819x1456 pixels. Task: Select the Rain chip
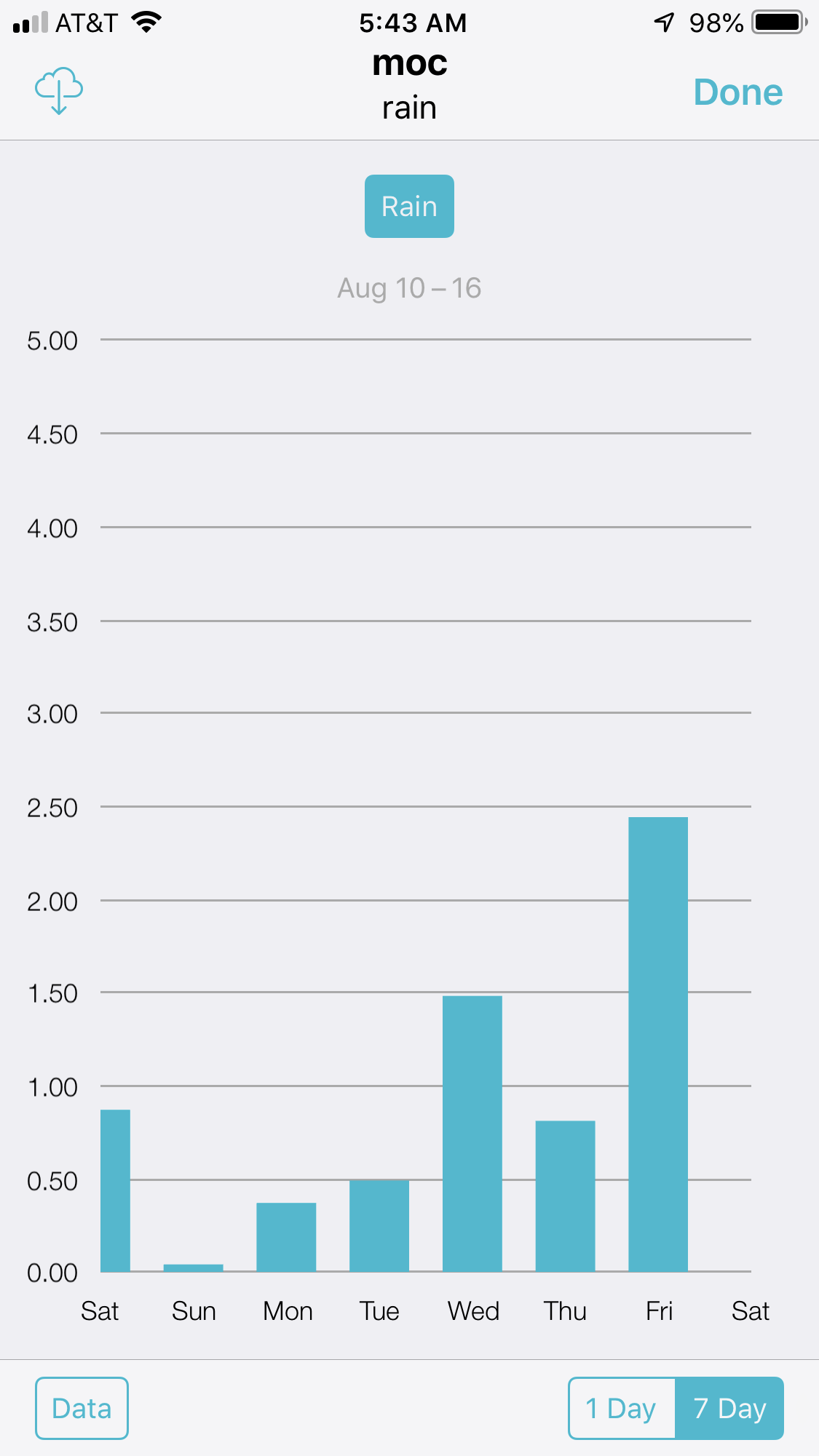point(409,207)
